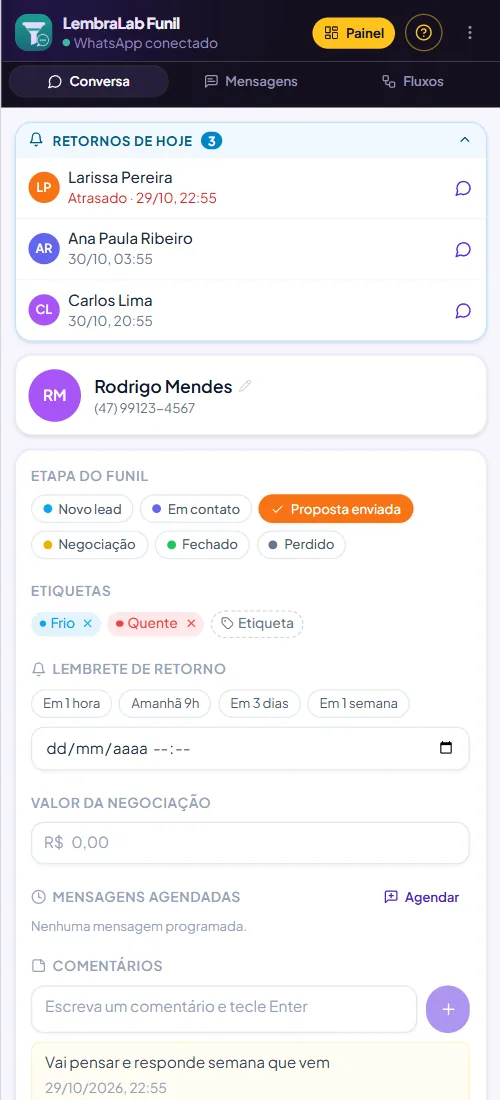Screen dimensions: 500x1100
Task: Set funnel stage to Negociação
Action: point(89,544)
